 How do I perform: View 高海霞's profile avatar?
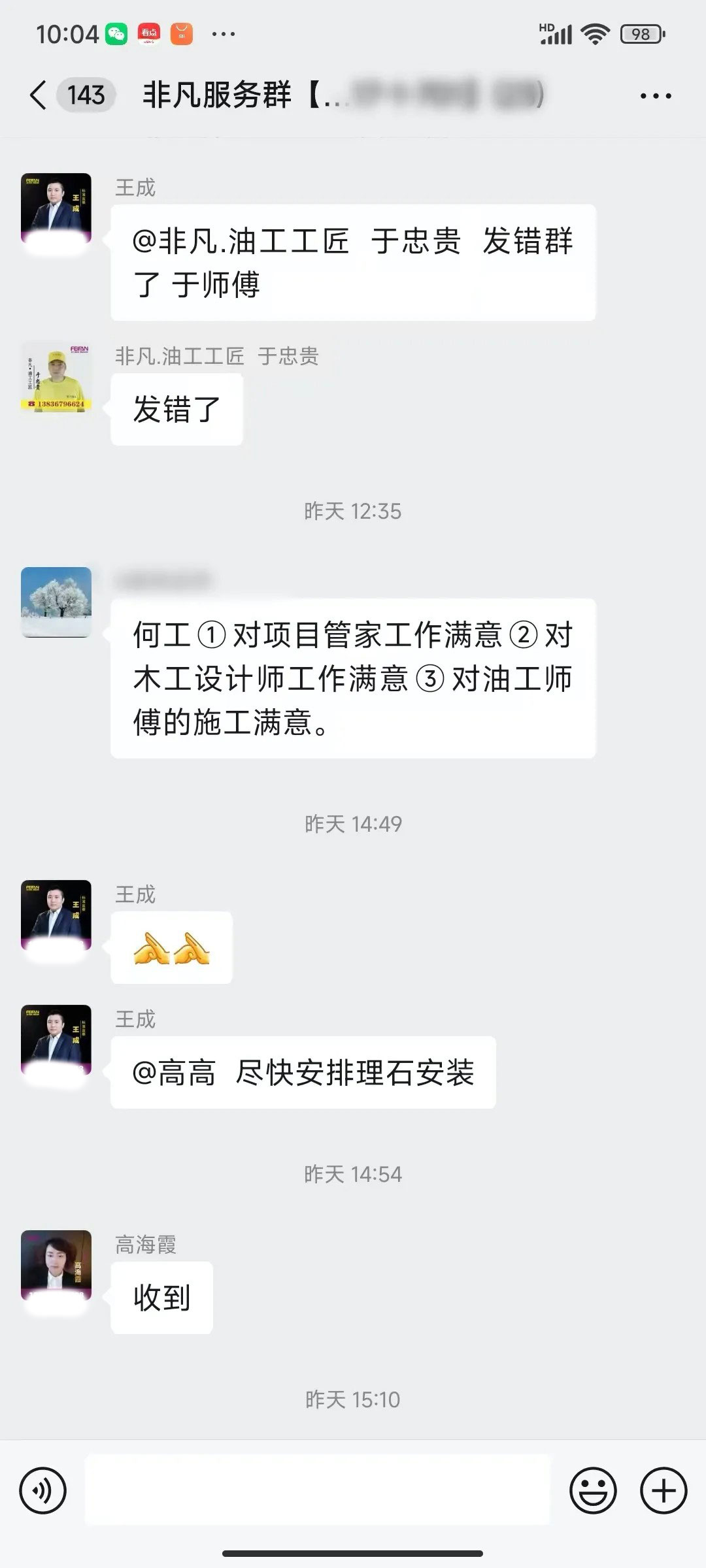click(x=56, y=1266)
